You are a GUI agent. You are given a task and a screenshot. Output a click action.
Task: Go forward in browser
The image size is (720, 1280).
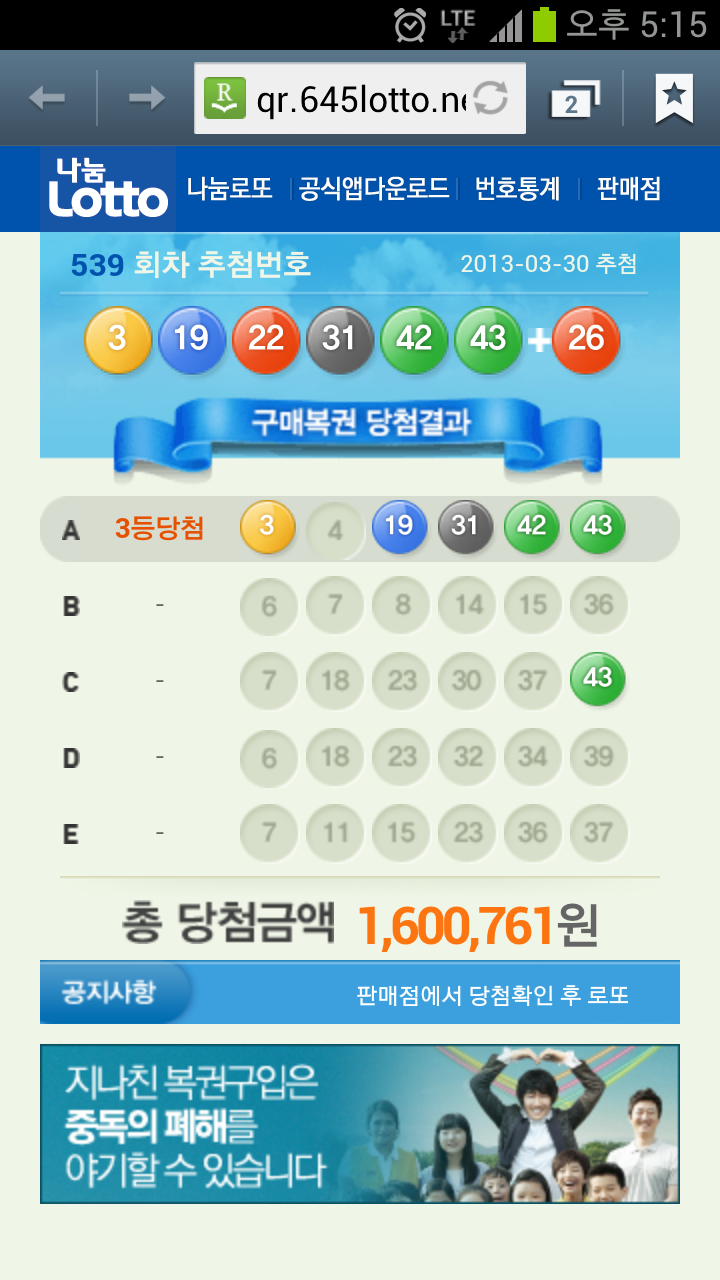click(146, 98)
